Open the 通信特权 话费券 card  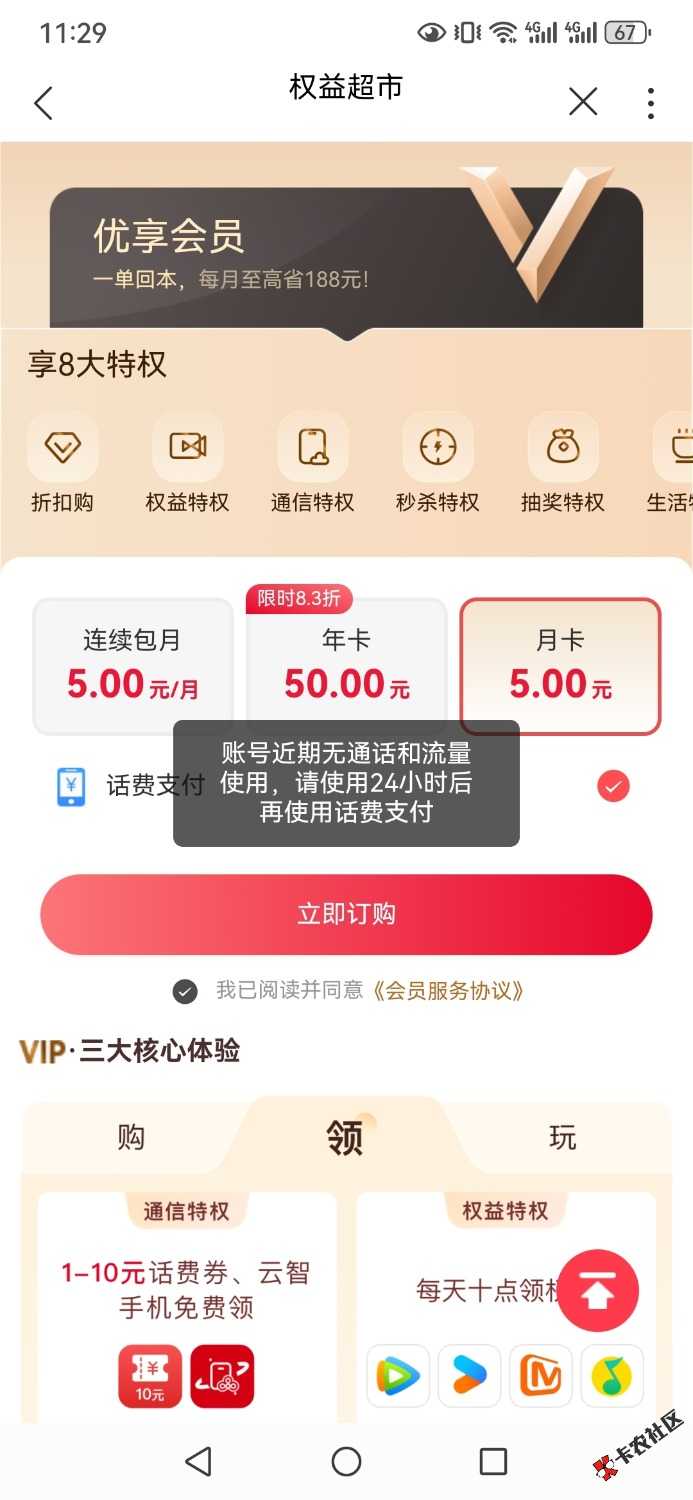tap(187, 1310)
